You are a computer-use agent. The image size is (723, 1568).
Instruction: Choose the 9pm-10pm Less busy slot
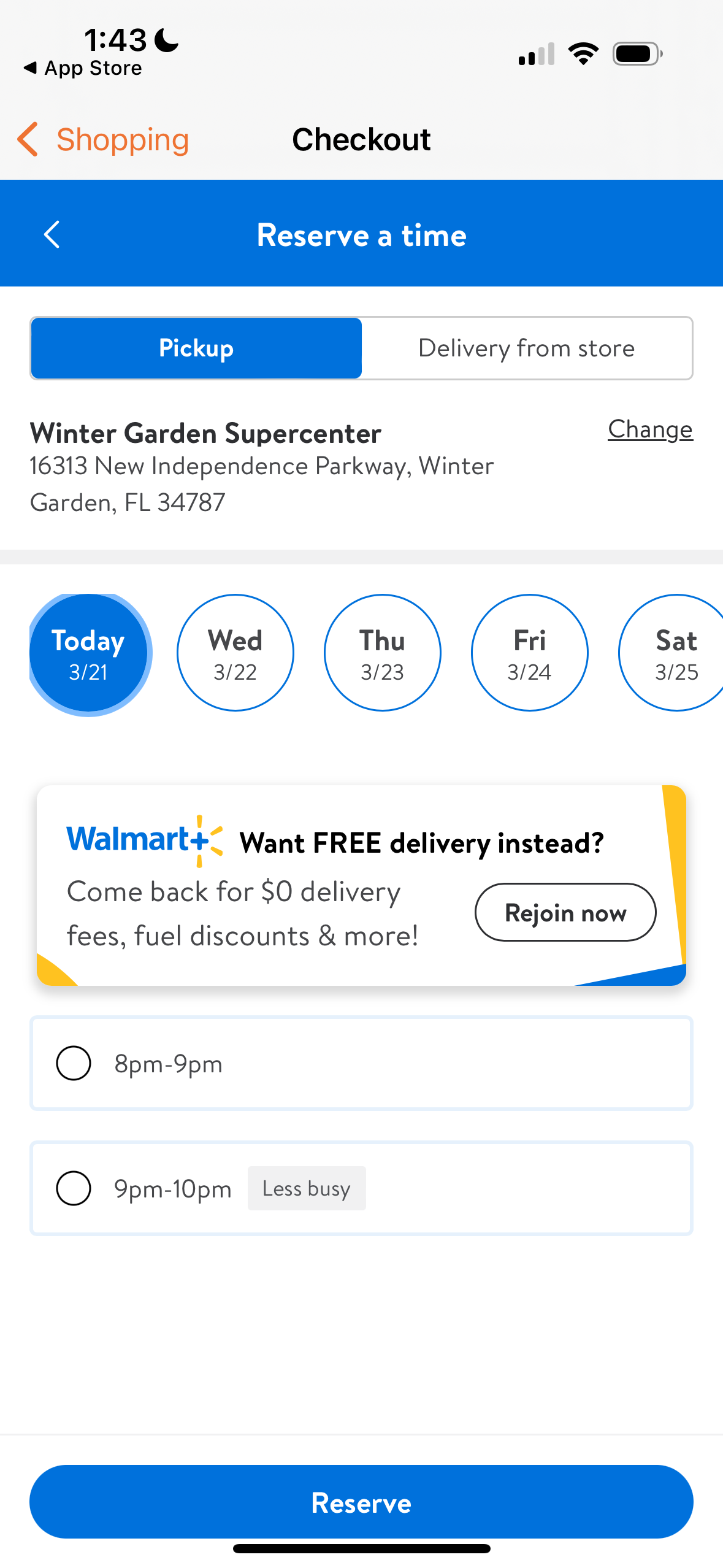click(x=361, y=1188)
